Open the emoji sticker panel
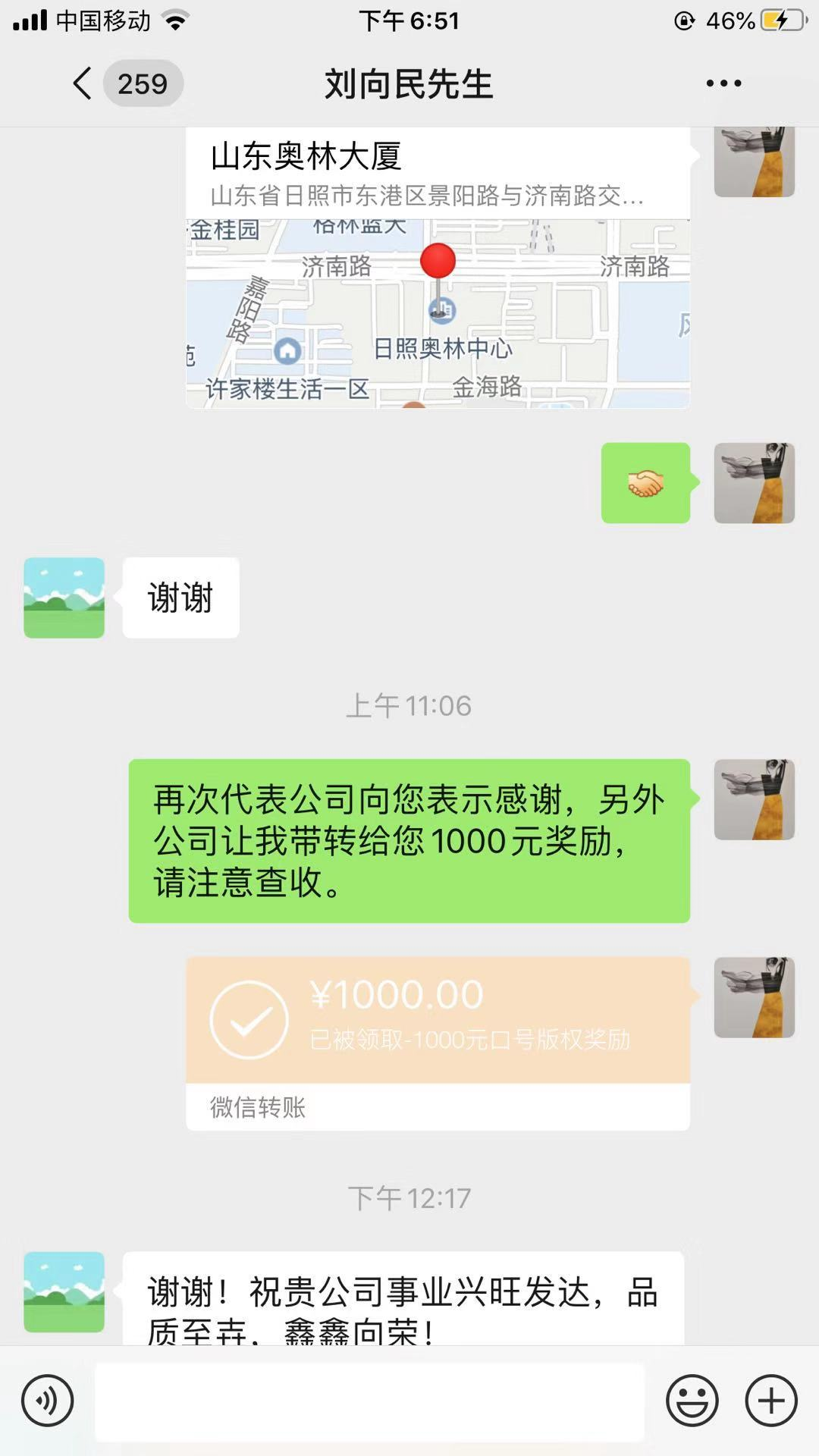The height and width of the screenshot is (1456, 819). tap(692, 1401)
